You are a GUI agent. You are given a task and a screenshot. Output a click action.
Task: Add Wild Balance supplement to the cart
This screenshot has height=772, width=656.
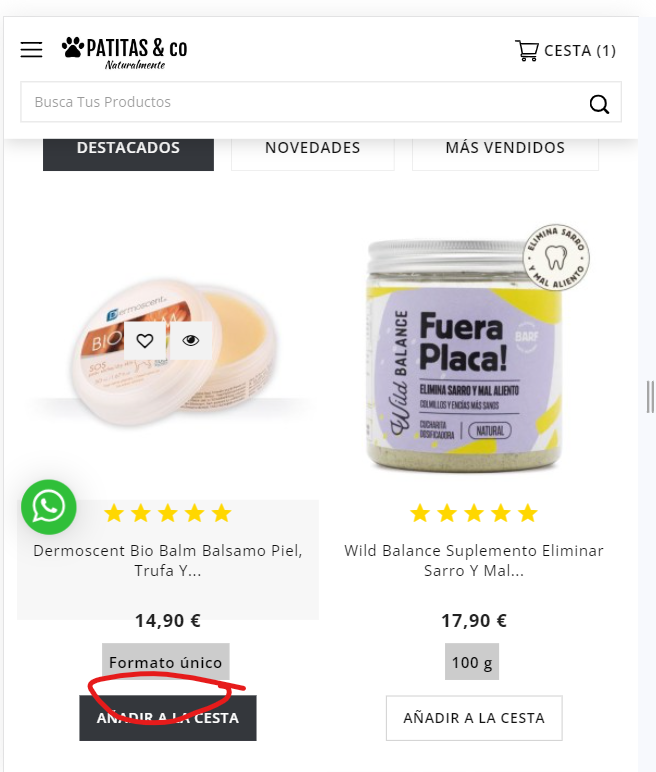click(x=474, y=718)
